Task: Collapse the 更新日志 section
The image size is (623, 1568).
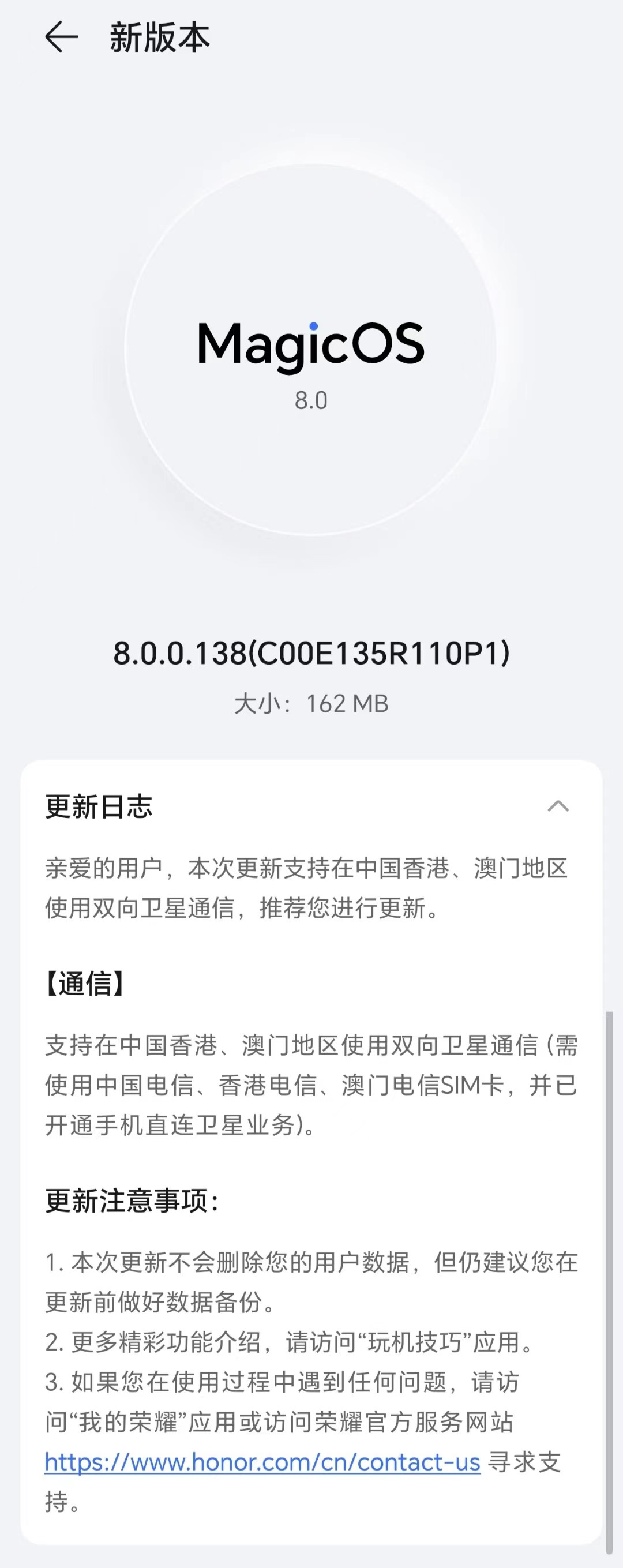Action: pyautogui.click(x=557, y=806)
